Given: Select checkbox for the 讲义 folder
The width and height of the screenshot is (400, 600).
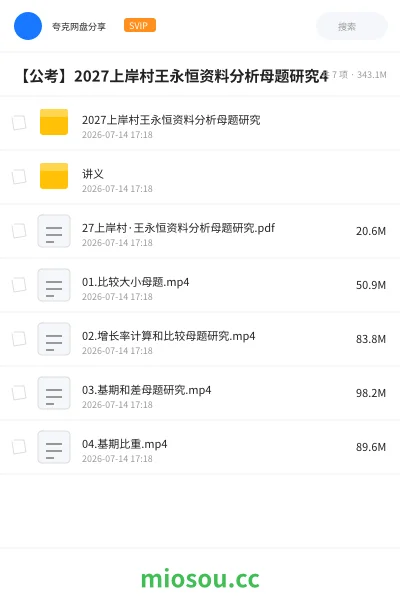Looking at the screenshot, I should (x=19, y=177).
